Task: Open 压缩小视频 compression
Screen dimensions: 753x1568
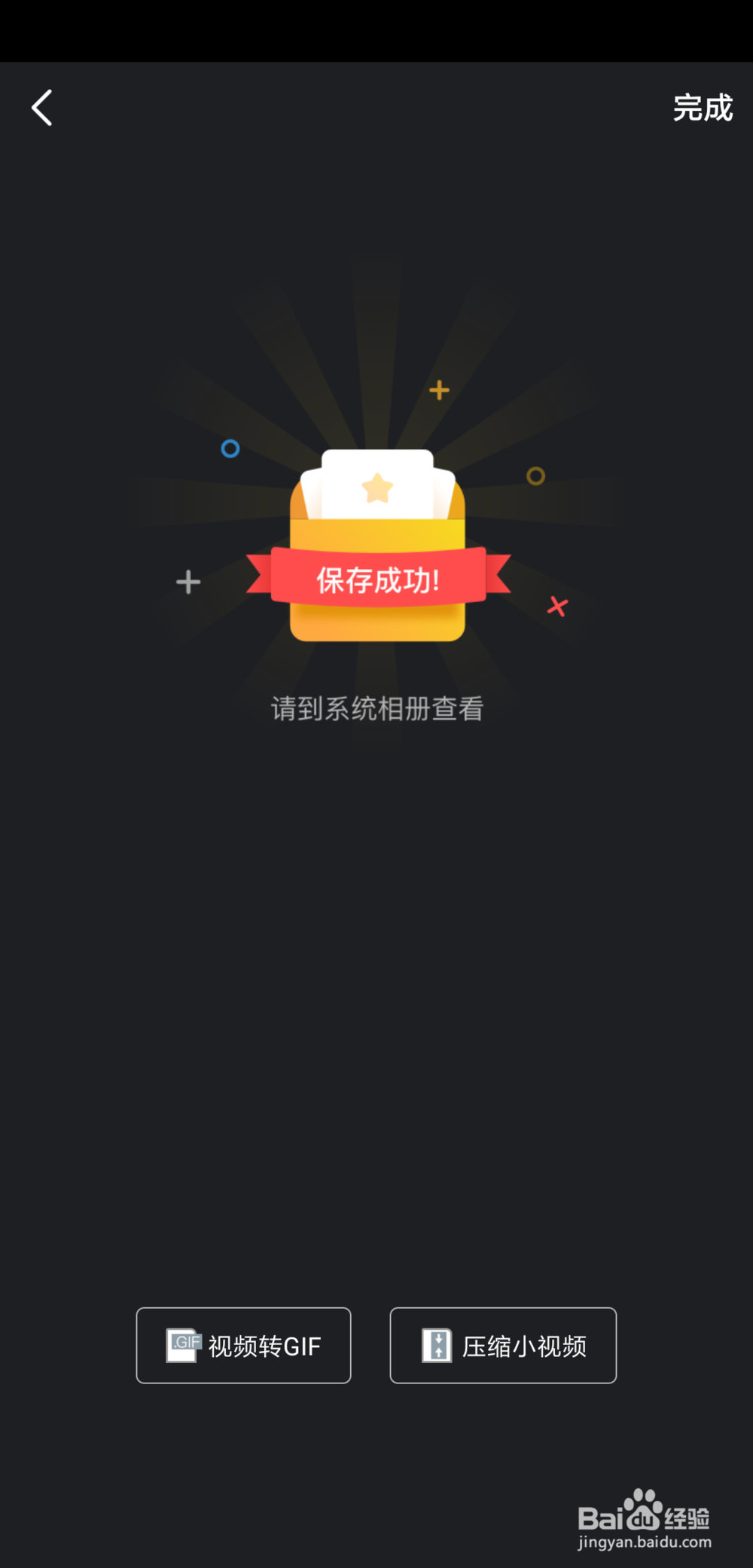Action: pos(503,1346)
